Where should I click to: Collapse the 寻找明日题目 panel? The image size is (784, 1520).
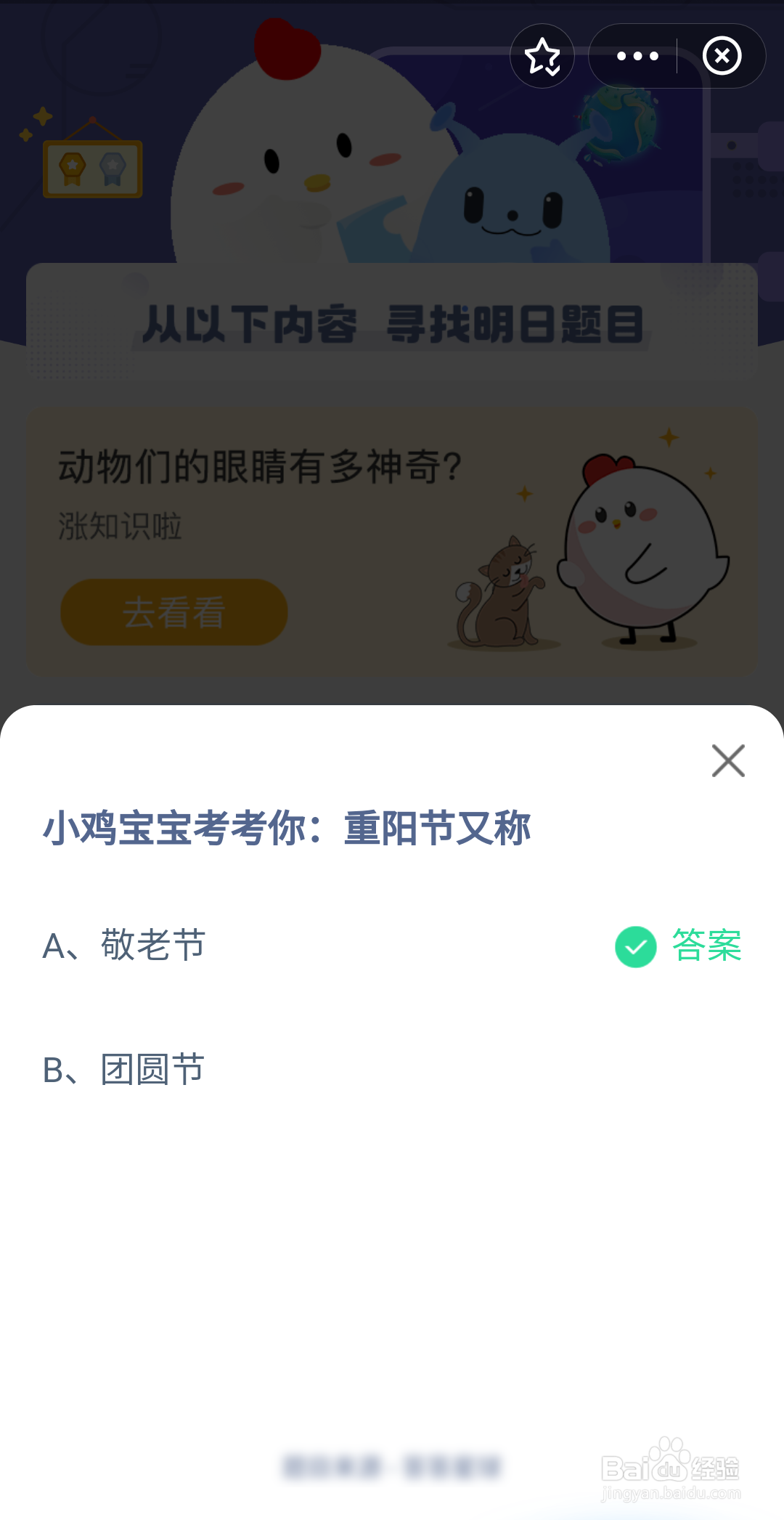pyautogui.click(x=392, y=322)
